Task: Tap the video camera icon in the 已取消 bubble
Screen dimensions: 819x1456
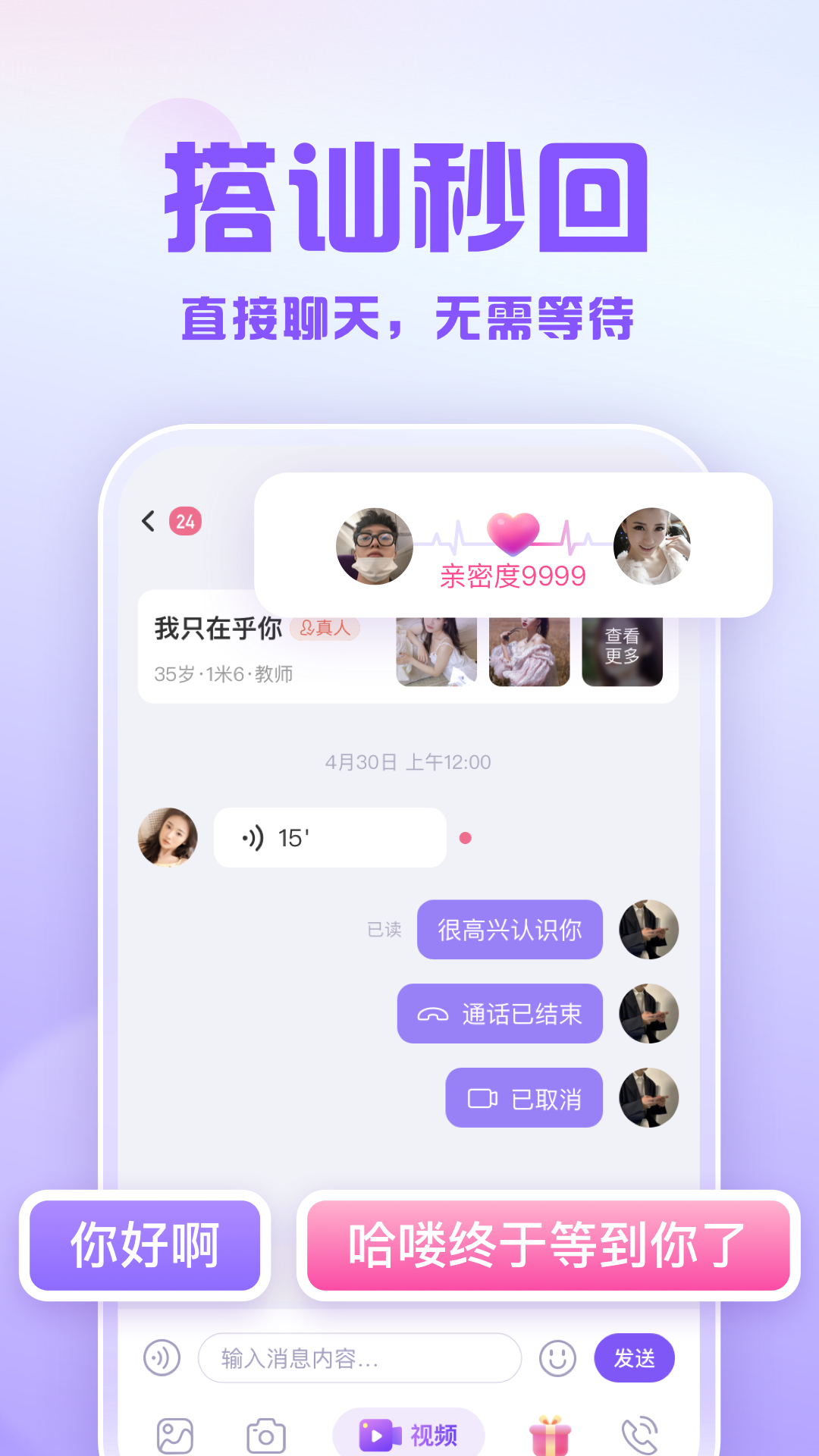Action: pyautogui.click(x=483, y=1097)
